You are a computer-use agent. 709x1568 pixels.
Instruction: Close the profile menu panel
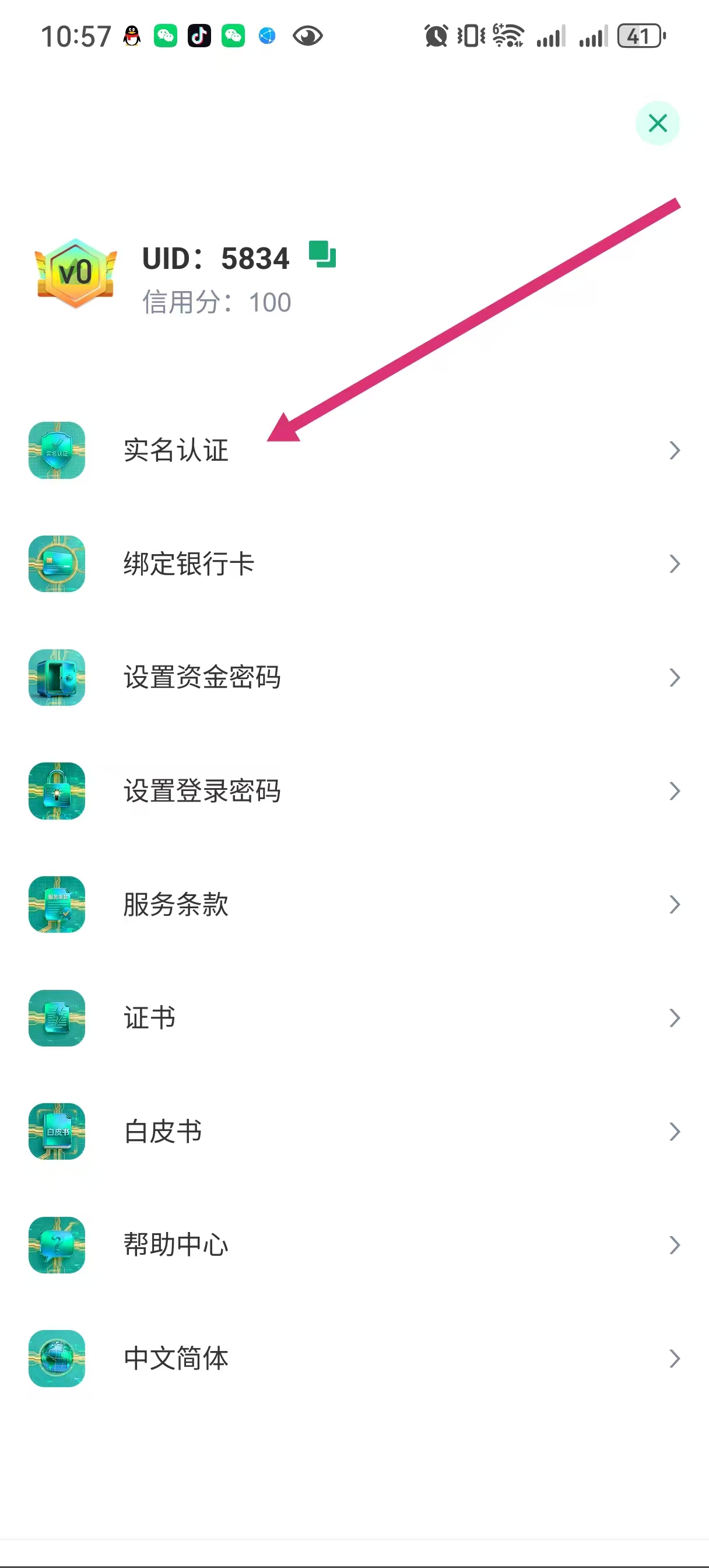657,123
